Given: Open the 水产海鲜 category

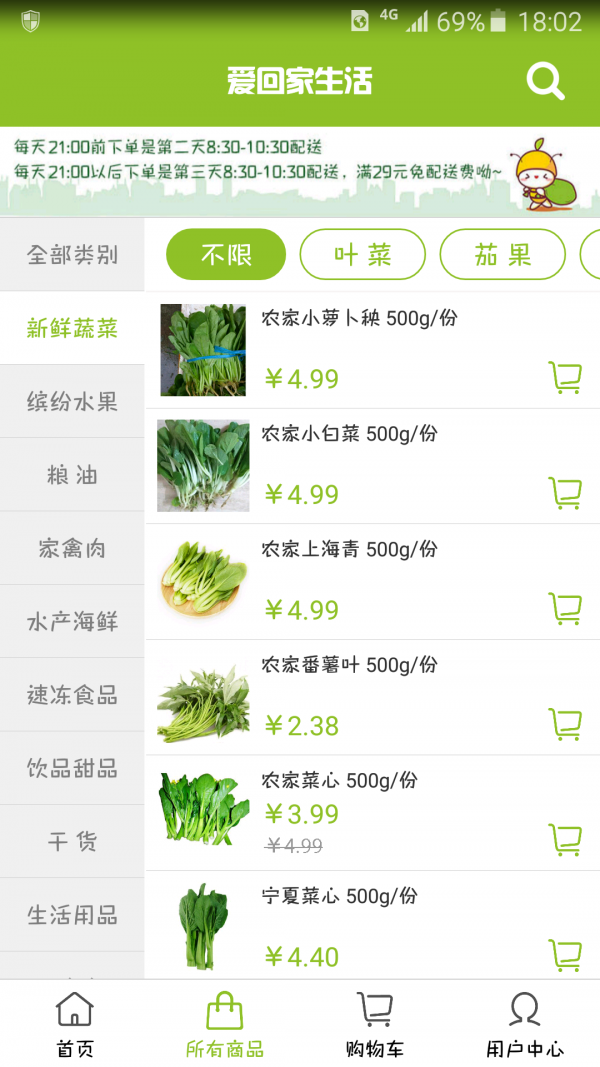Looking at the screenshot, I should click(x=72, y=621).
